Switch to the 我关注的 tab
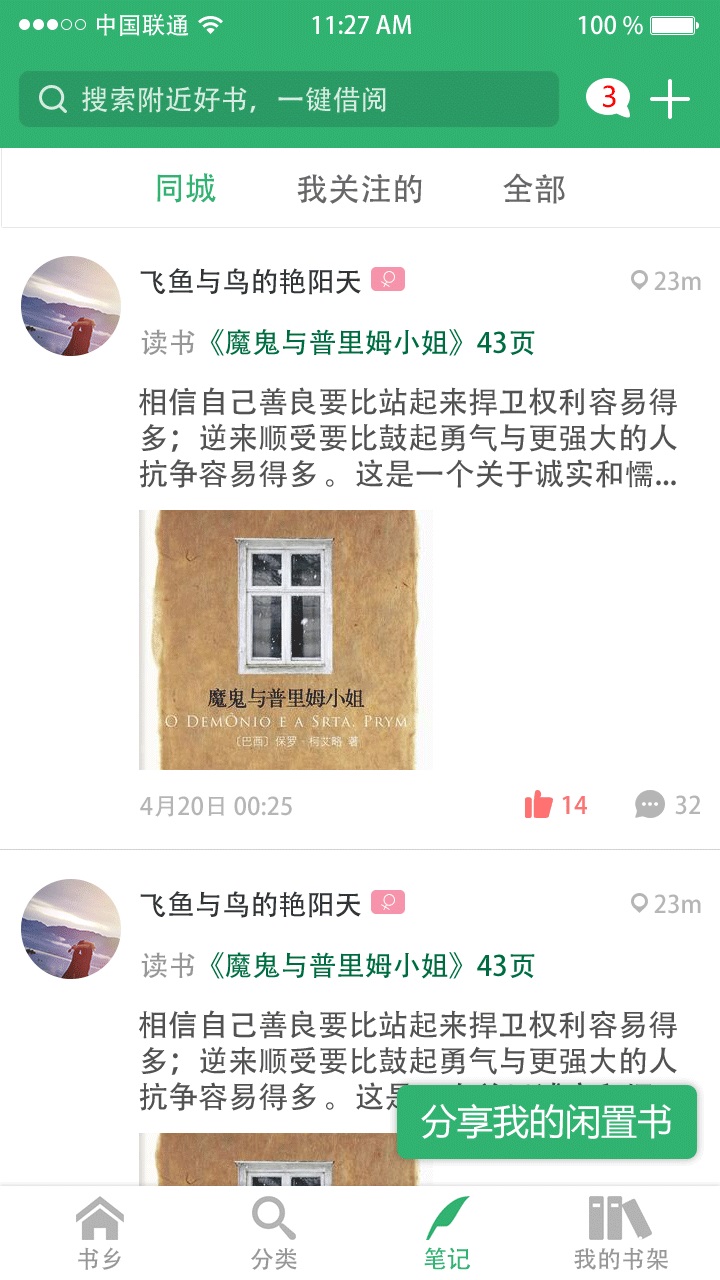Screen dimensions: 720x1280 [x=360, y=188]
